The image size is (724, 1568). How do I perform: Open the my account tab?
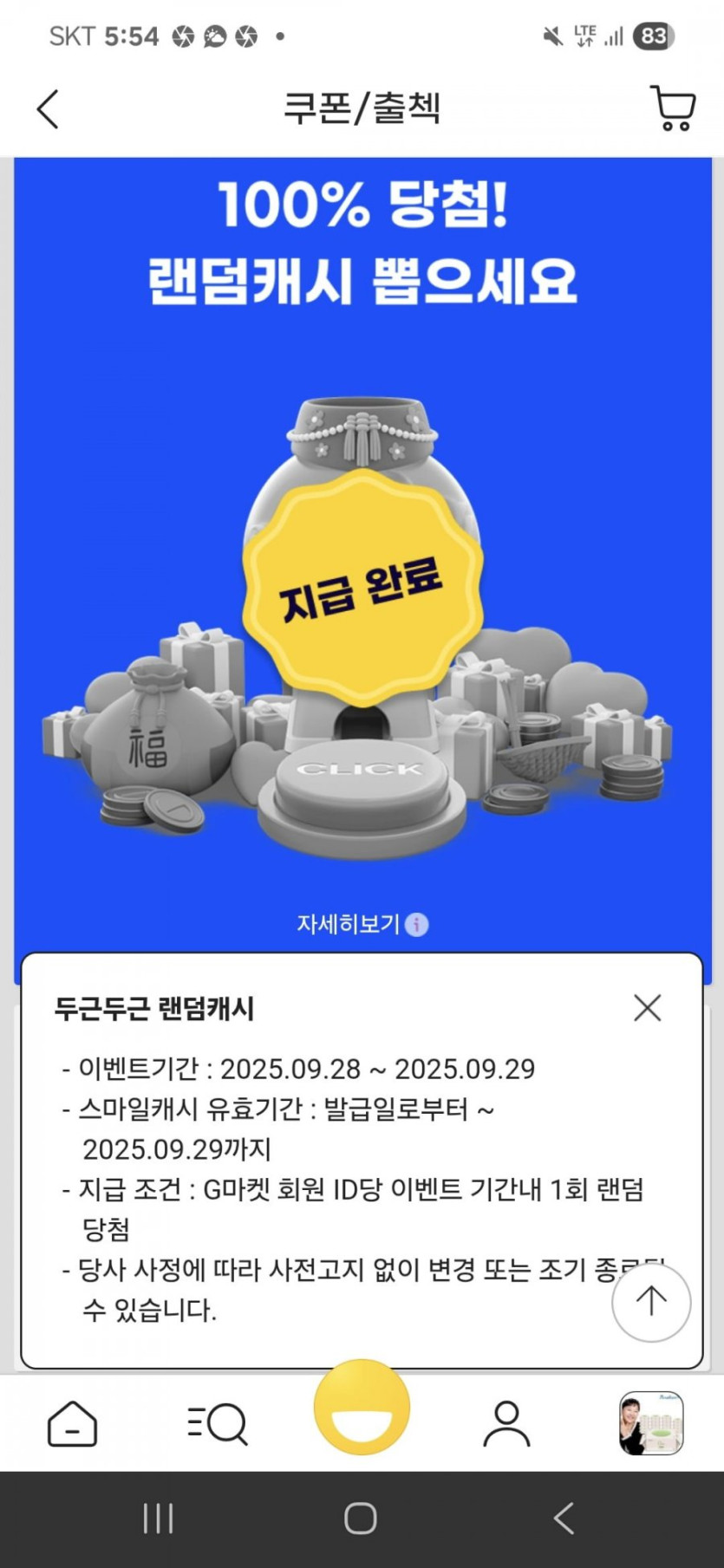(506, 1424)
